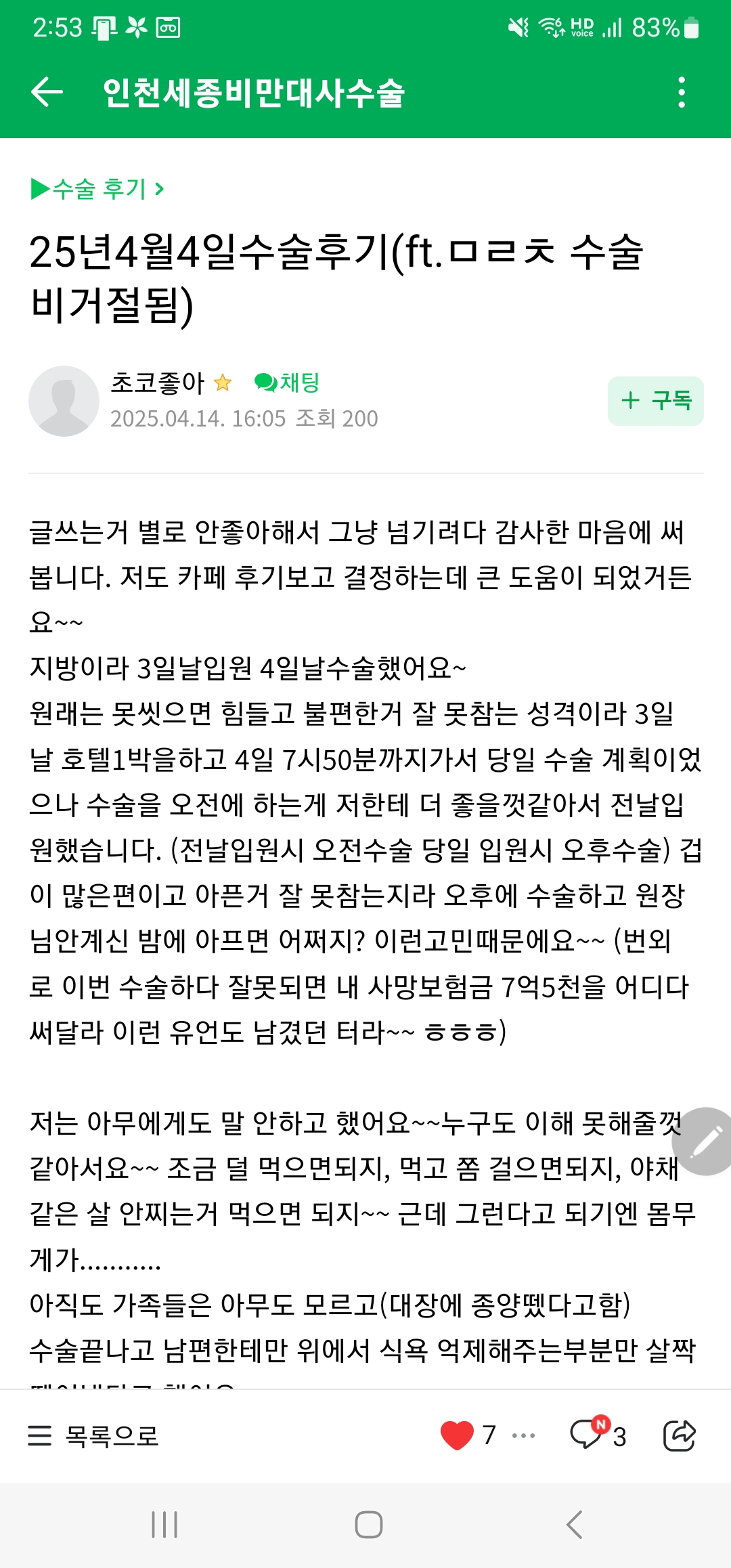The height and width of the screenshot is (1568, 731).
Task: Like this post with the heart
Action: (x=457, y=1435)
